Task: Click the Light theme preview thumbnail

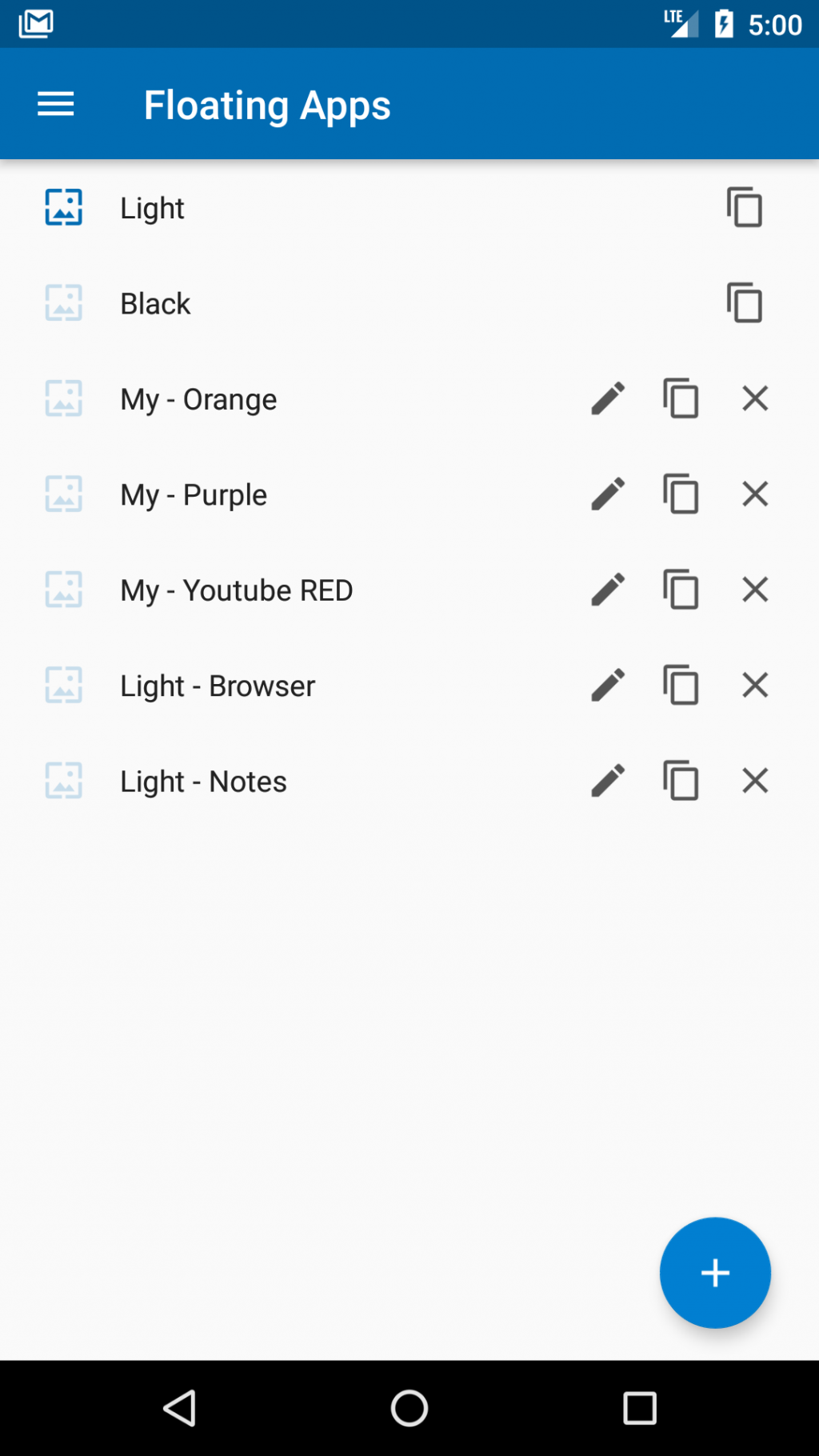Action: [x=64, y=207]
